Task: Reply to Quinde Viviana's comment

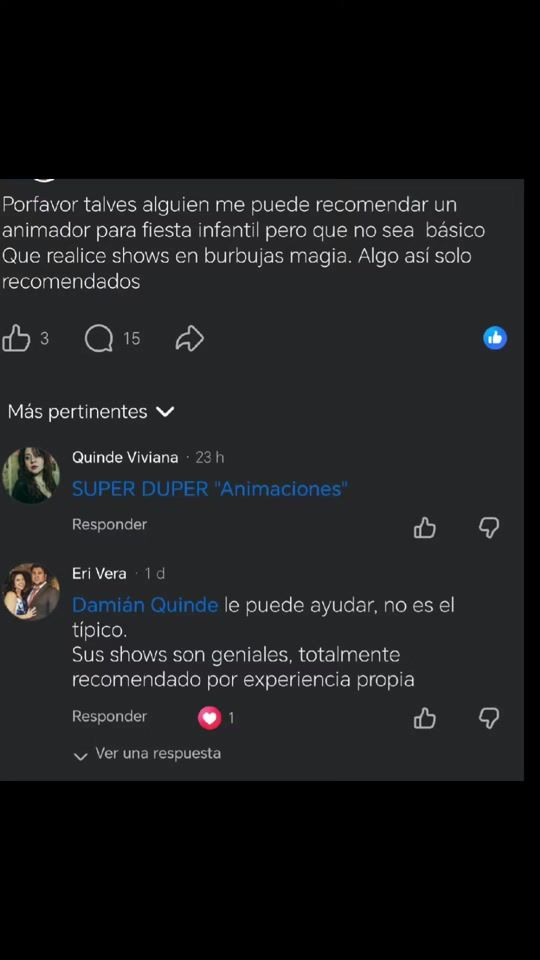Action: pos(110,525)
